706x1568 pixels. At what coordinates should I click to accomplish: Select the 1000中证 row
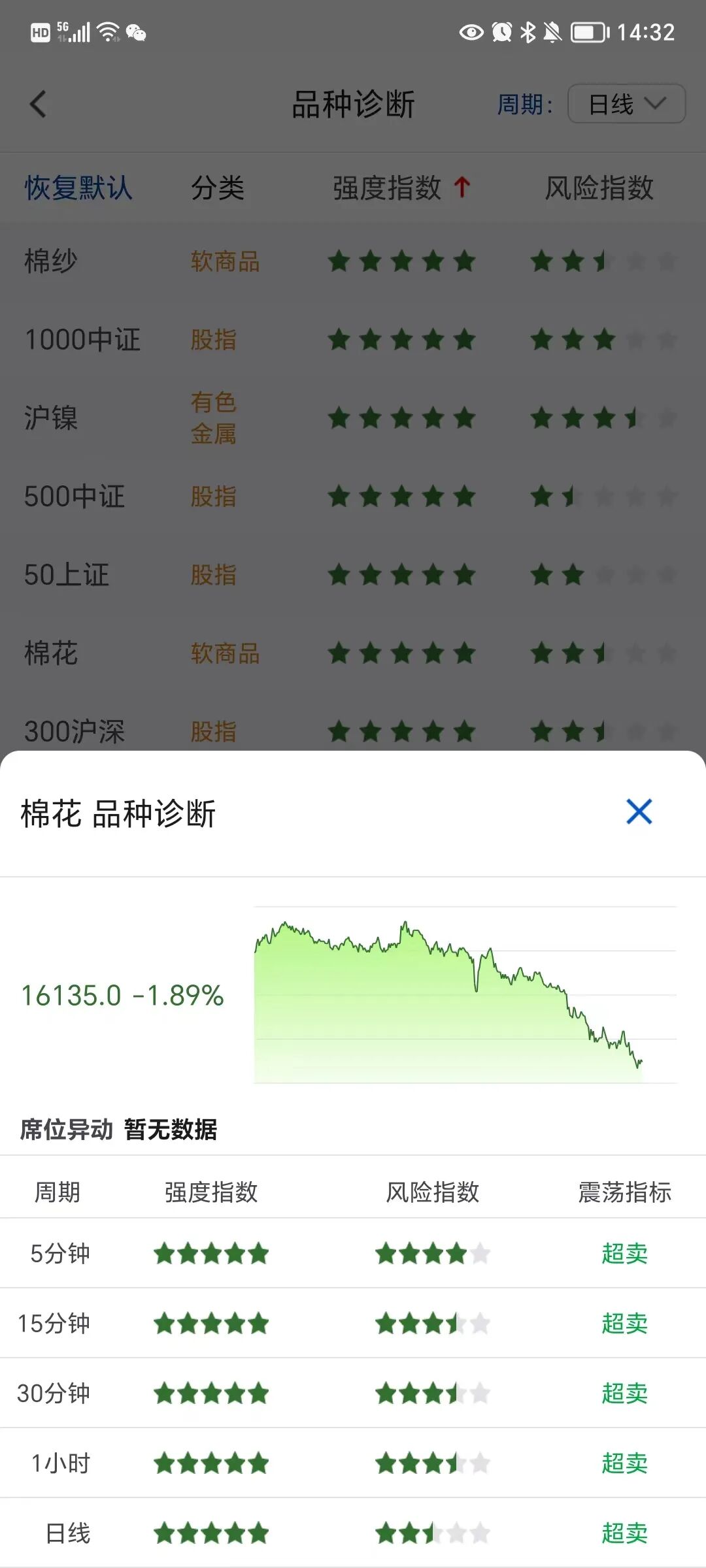pyautogui.click(x=82, y=340)
